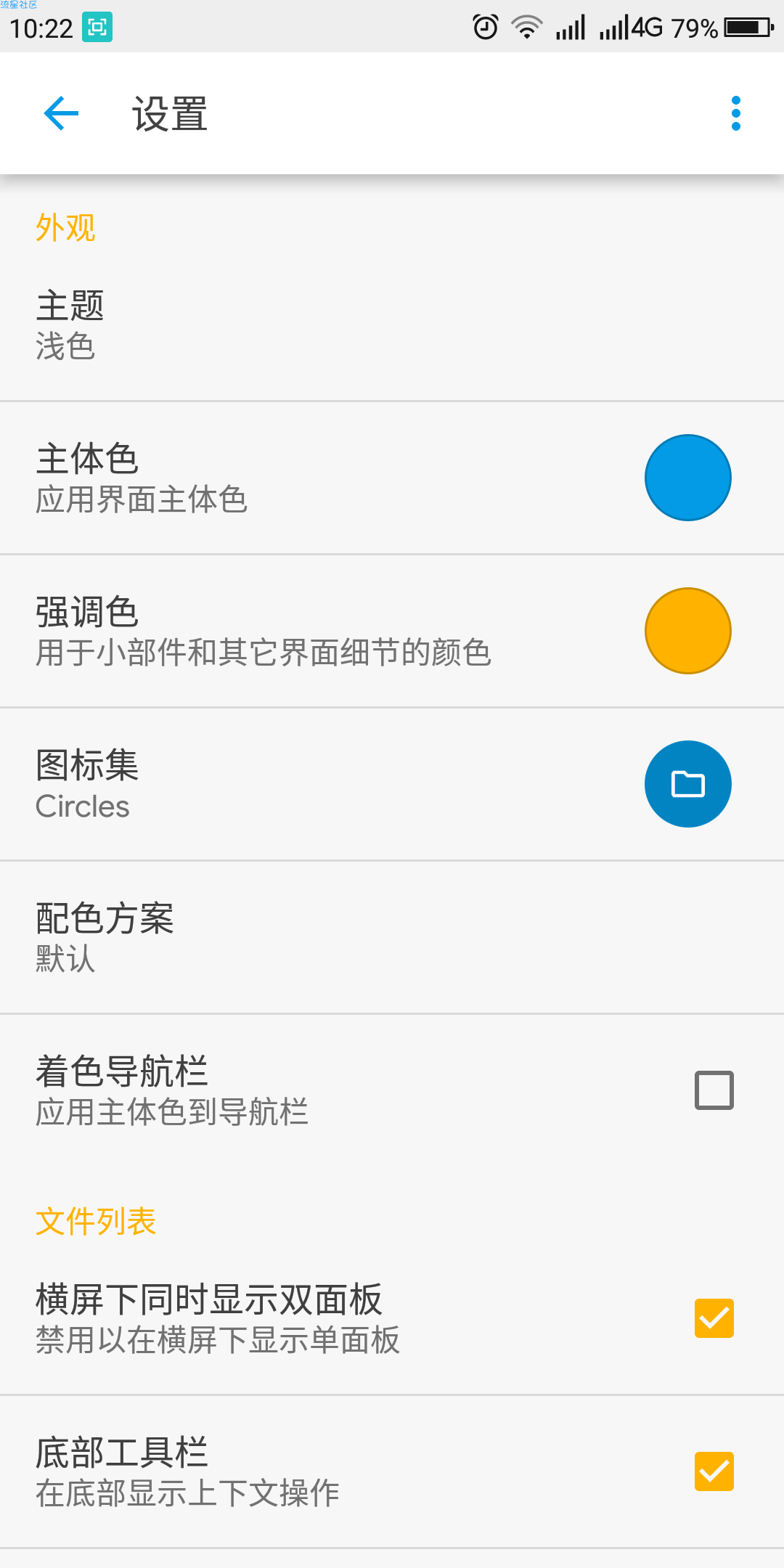The image size is (784, 1568).
Task: Enable the 着色导航栏 checkbox
Action: (x=714, y=1090)
